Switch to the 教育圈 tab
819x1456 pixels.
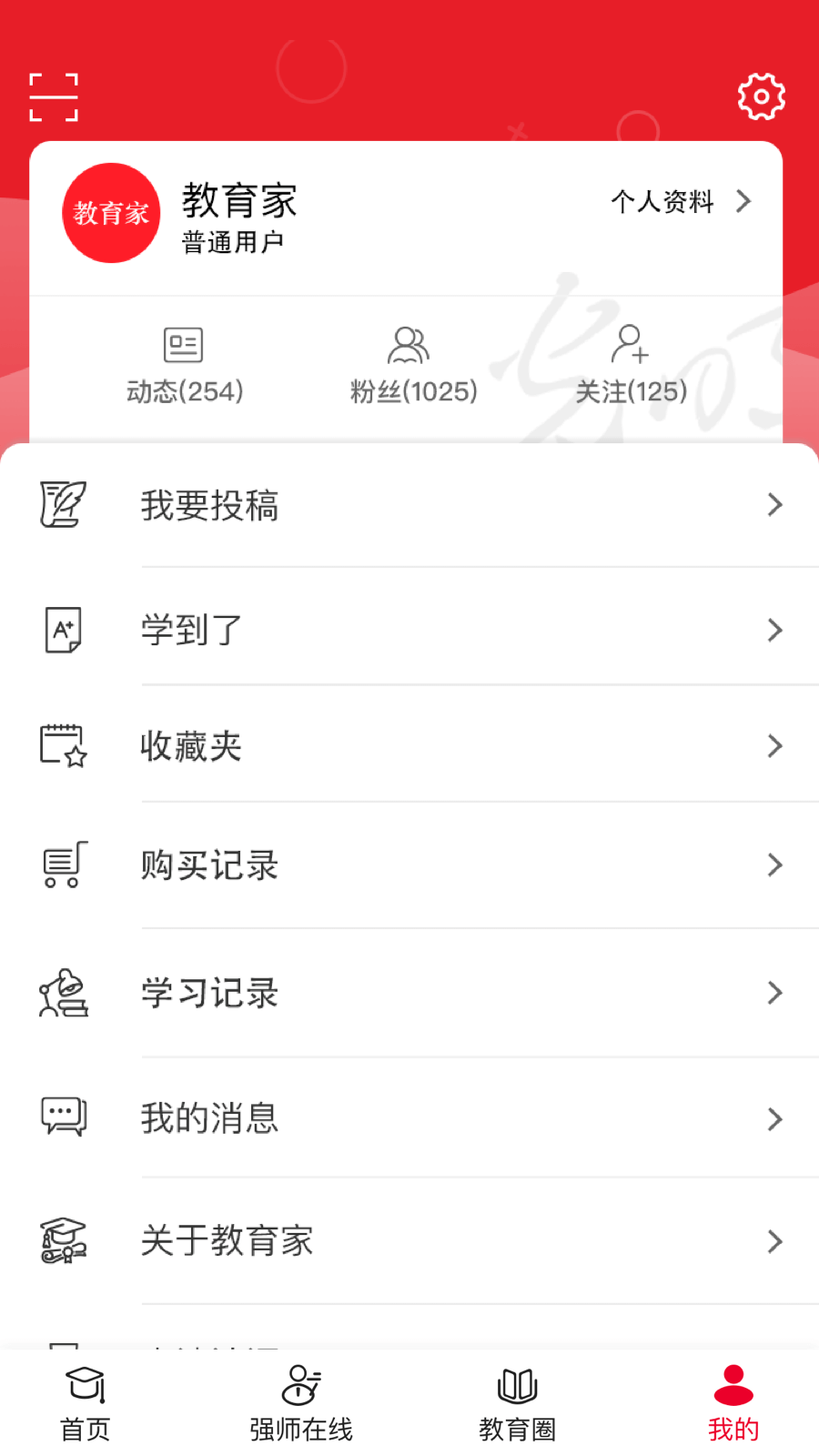[x=516, y=1401]
